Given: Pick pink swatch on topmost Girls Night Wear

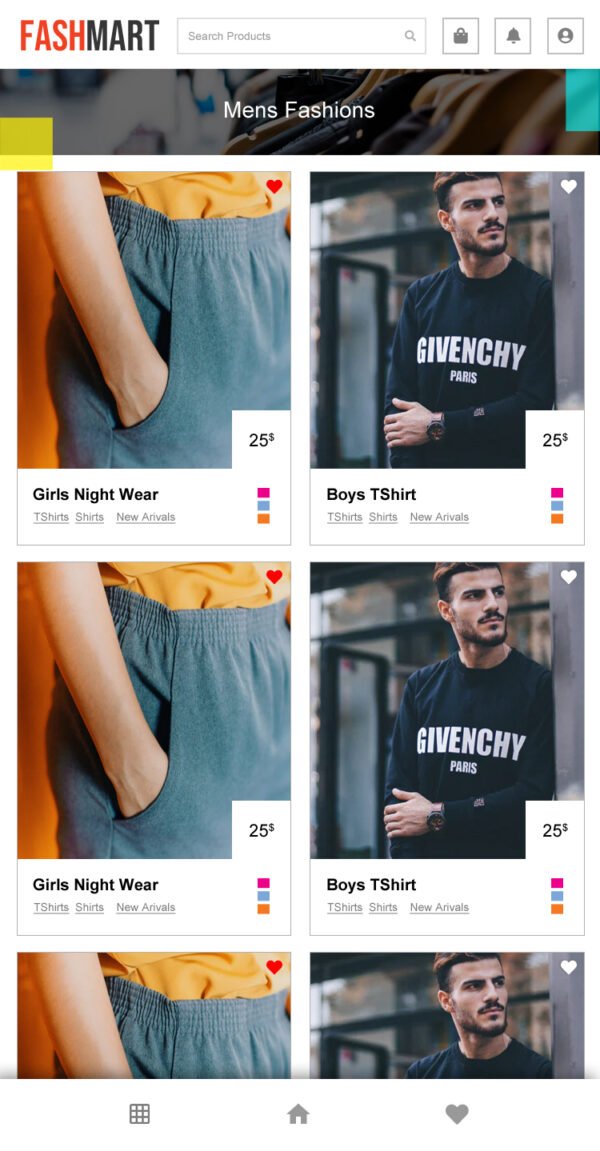Looking at the screenshot, I should [x=264, y=493].
